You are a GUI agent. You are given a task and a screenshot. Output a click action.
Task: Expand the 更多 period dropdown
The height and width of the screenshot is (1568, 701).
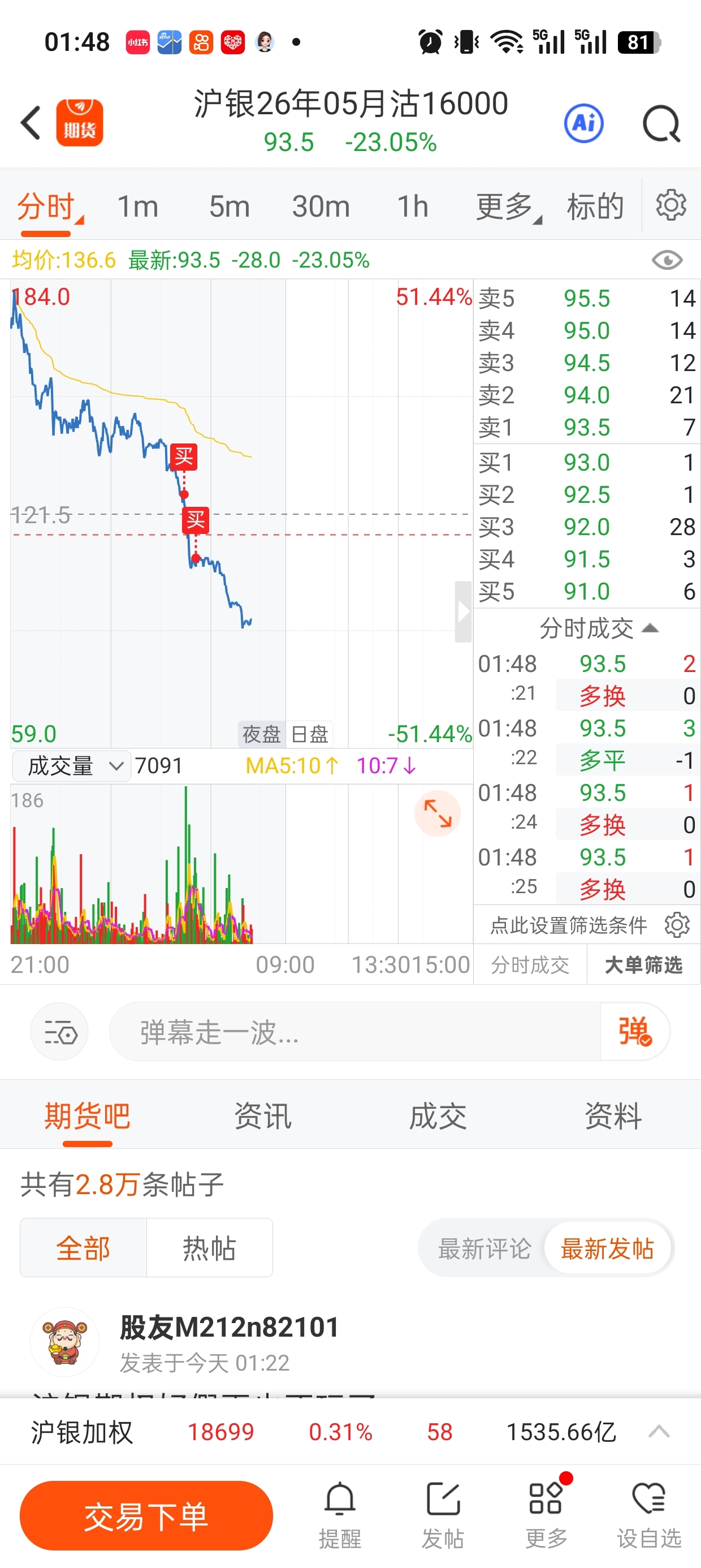pos(508,206)
